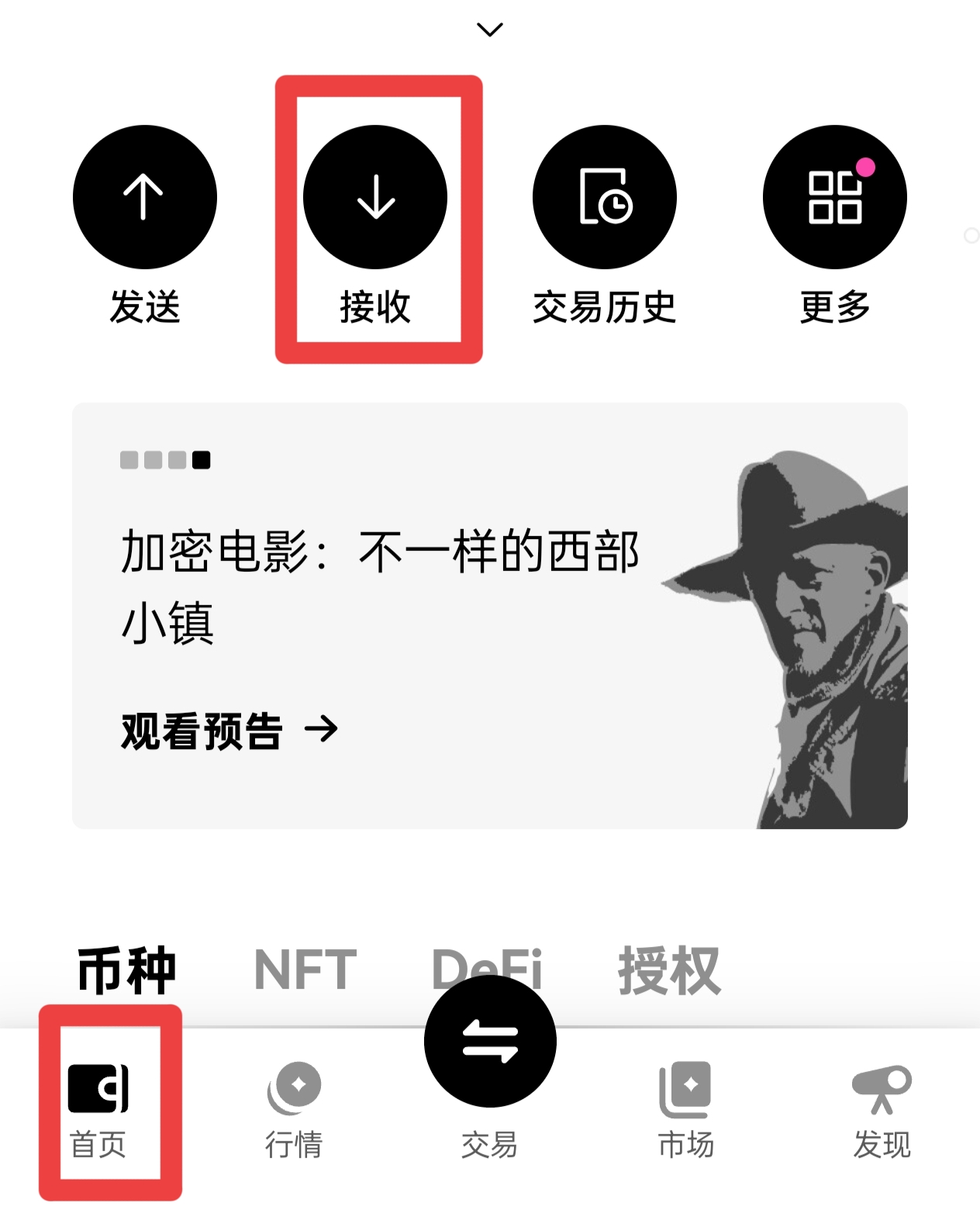Open the 更多 more options grid
This screenshot has width=980, height=1206.
(834, 197)
